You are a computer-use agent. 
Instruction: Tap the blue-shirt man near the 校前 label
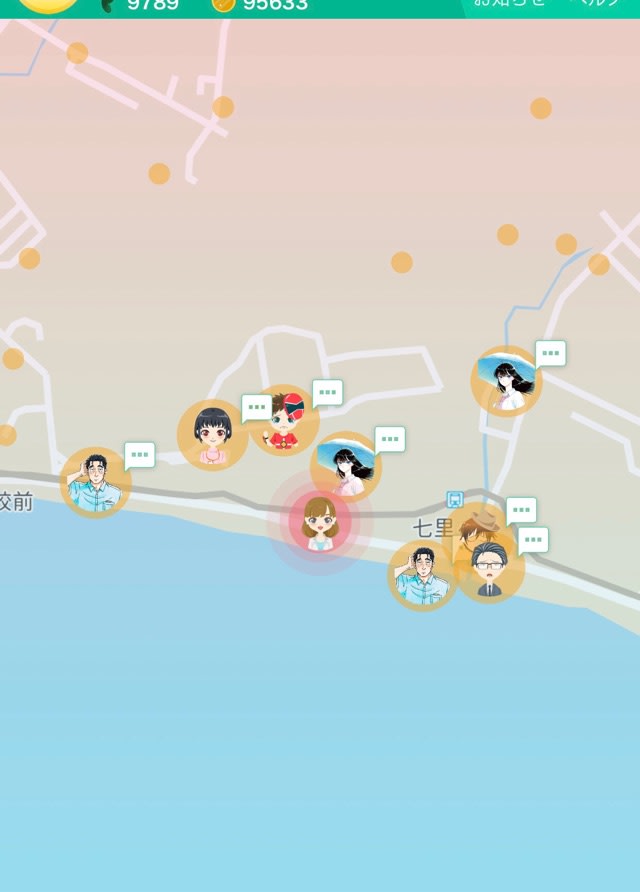tap(95, 483)
